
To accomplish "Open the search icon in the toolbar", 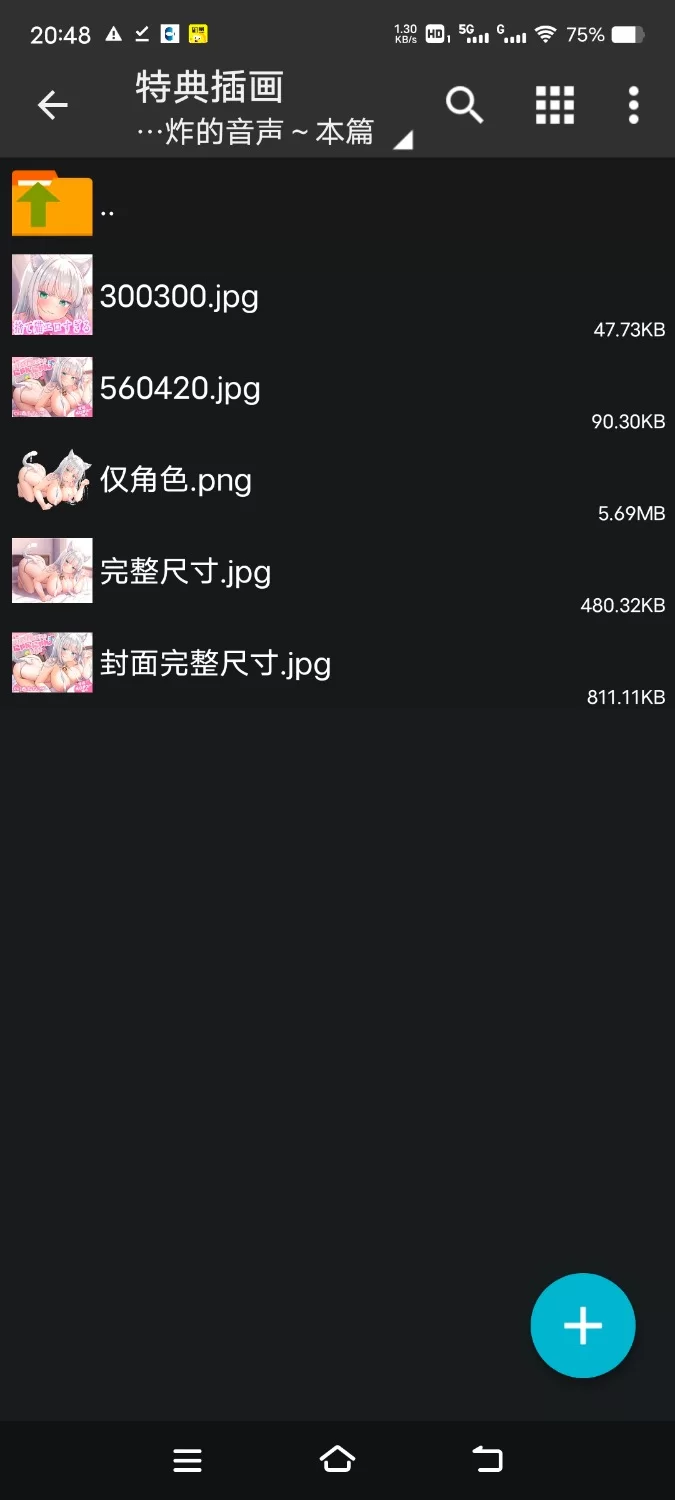I will (464, 104).
